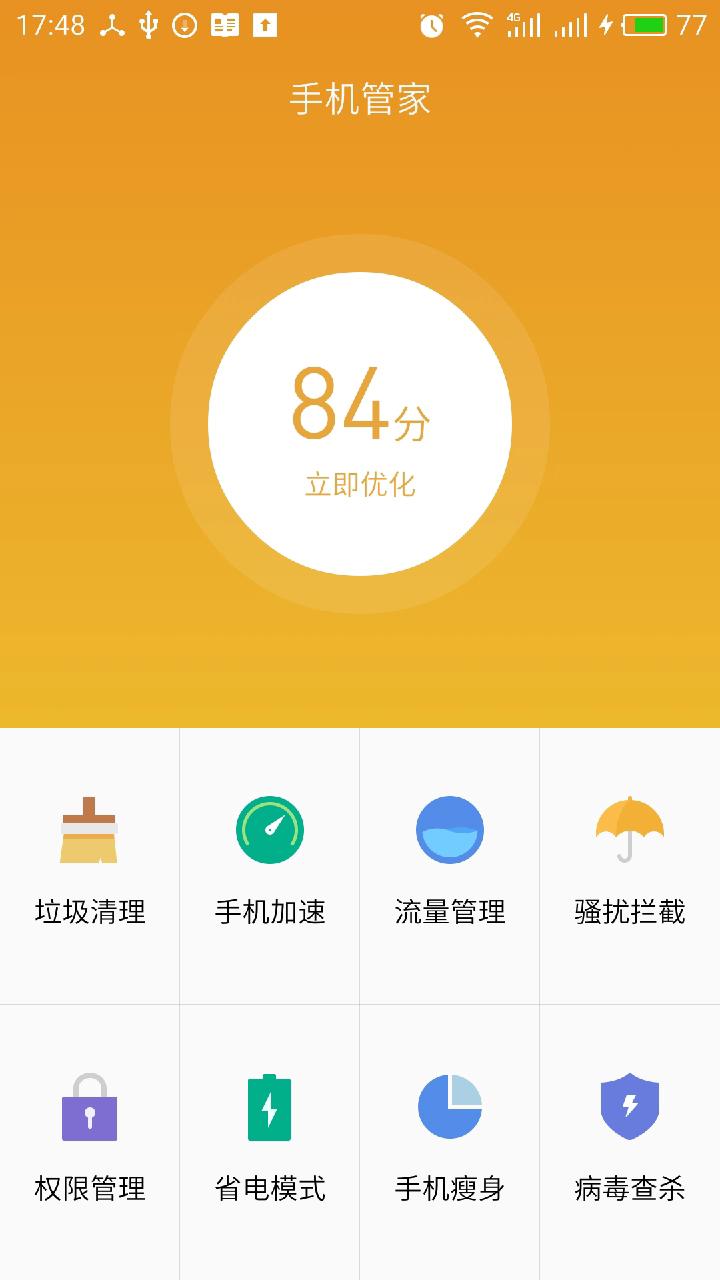
Task: Click the broom icon to clean junk files
Action: coord(90,830)
